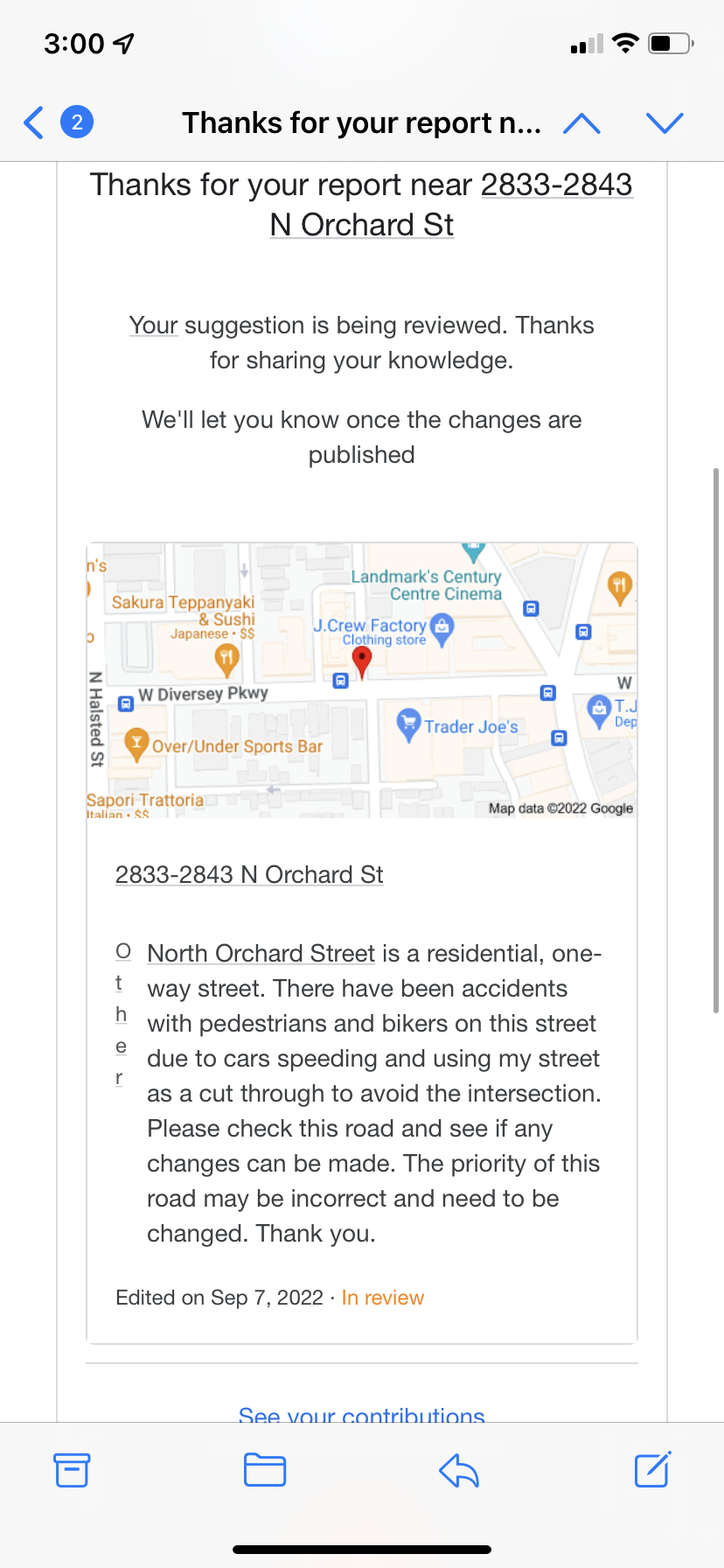724x1568 pixels.
Task: Tap the unread count badge showing 2
Action: click(77, 122)
